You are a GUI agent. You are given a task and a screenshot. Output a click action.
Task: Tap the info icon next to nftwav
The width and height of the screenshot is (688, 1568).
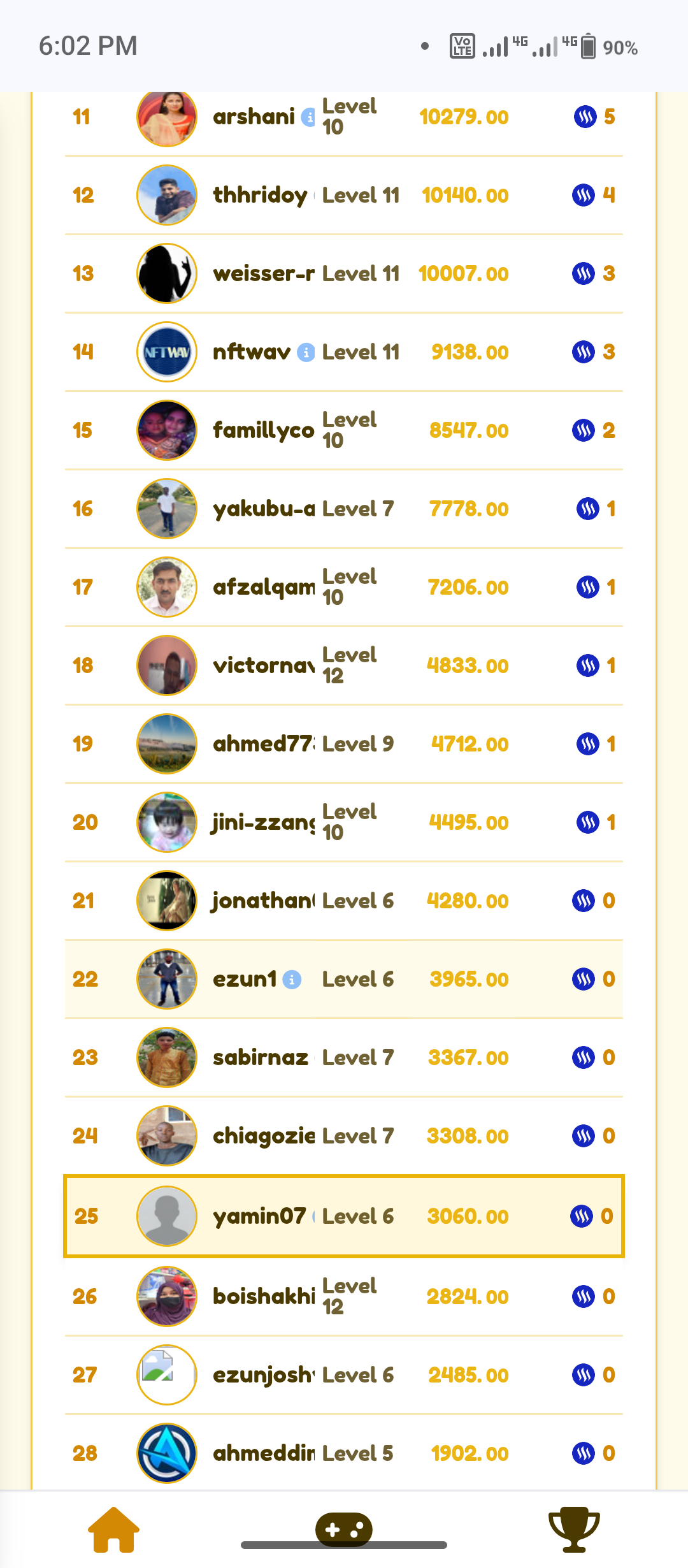click(x=306, y=352)
